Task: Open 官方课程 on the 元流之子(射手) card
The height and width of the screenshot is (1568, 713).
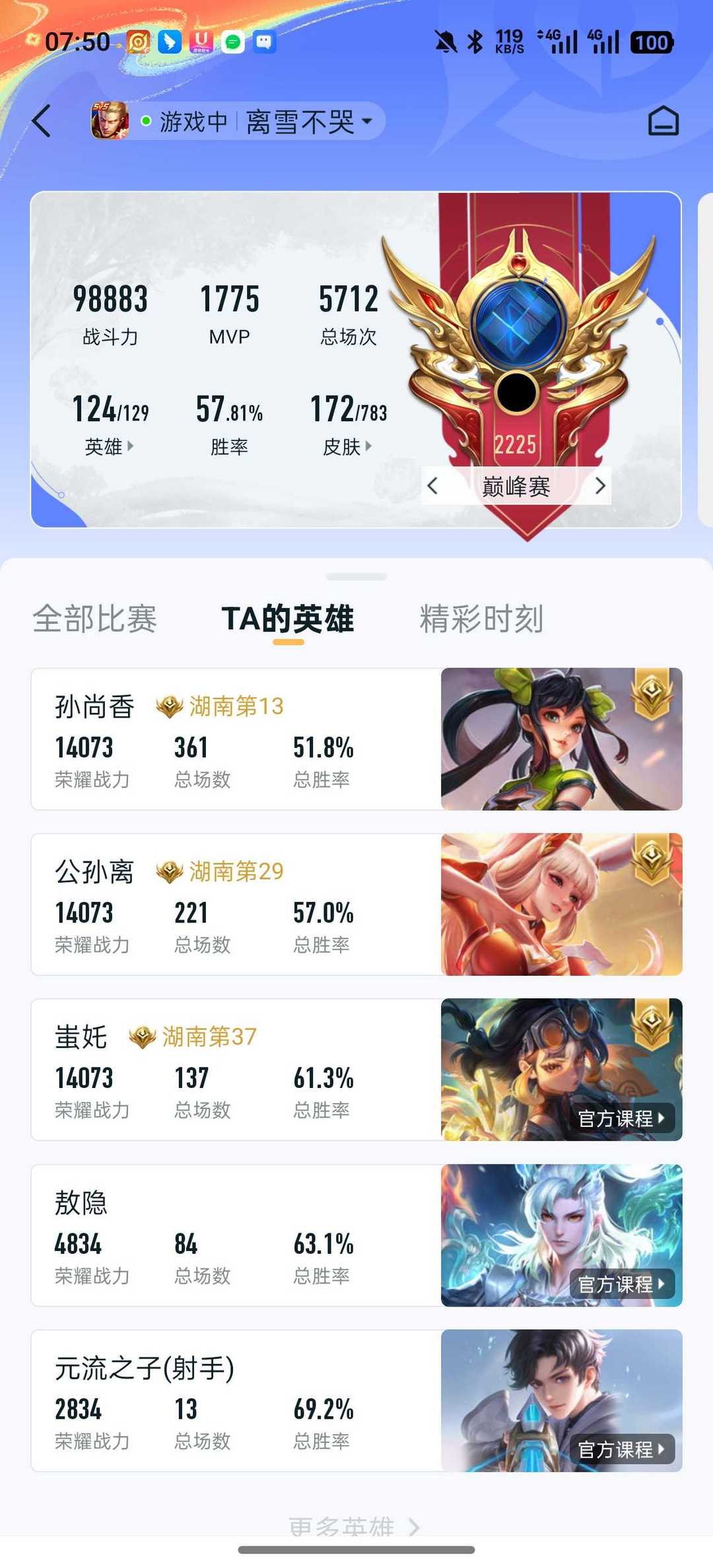Action: point(621,1449)
